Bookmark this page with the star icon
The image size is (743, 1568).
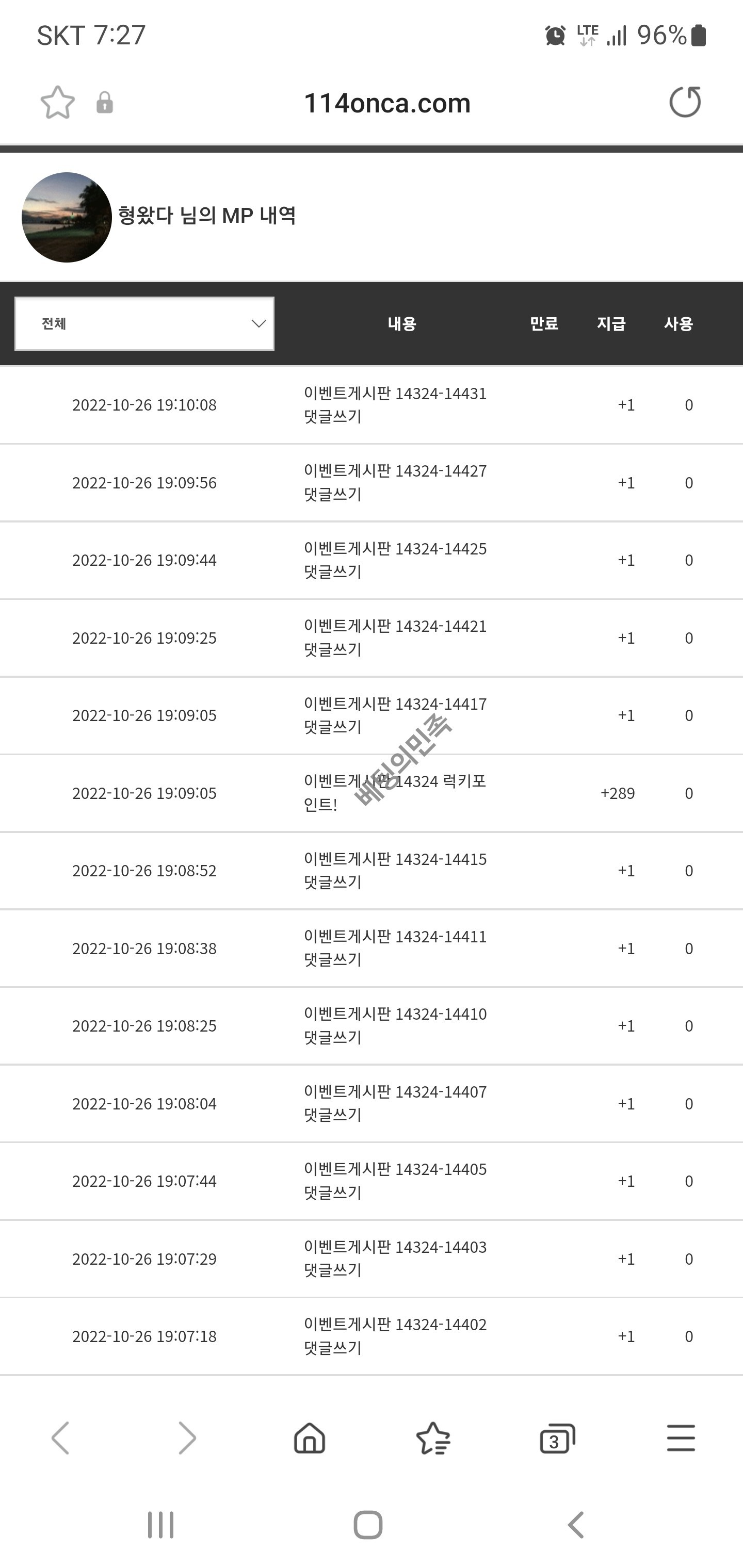pyautogui.click(x=58, y=102)
